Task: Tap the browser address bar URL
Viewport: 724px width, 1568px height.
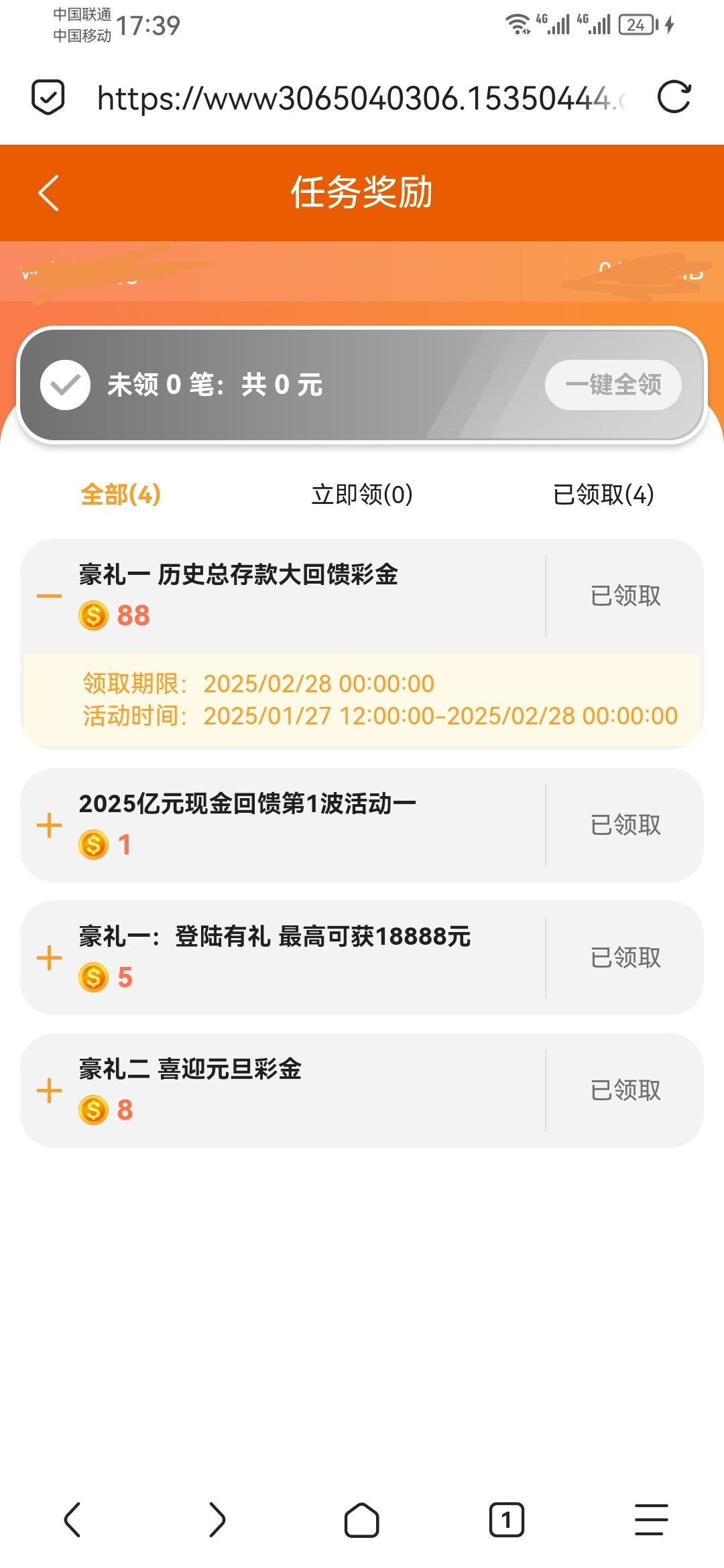Action: pos(355,98)
